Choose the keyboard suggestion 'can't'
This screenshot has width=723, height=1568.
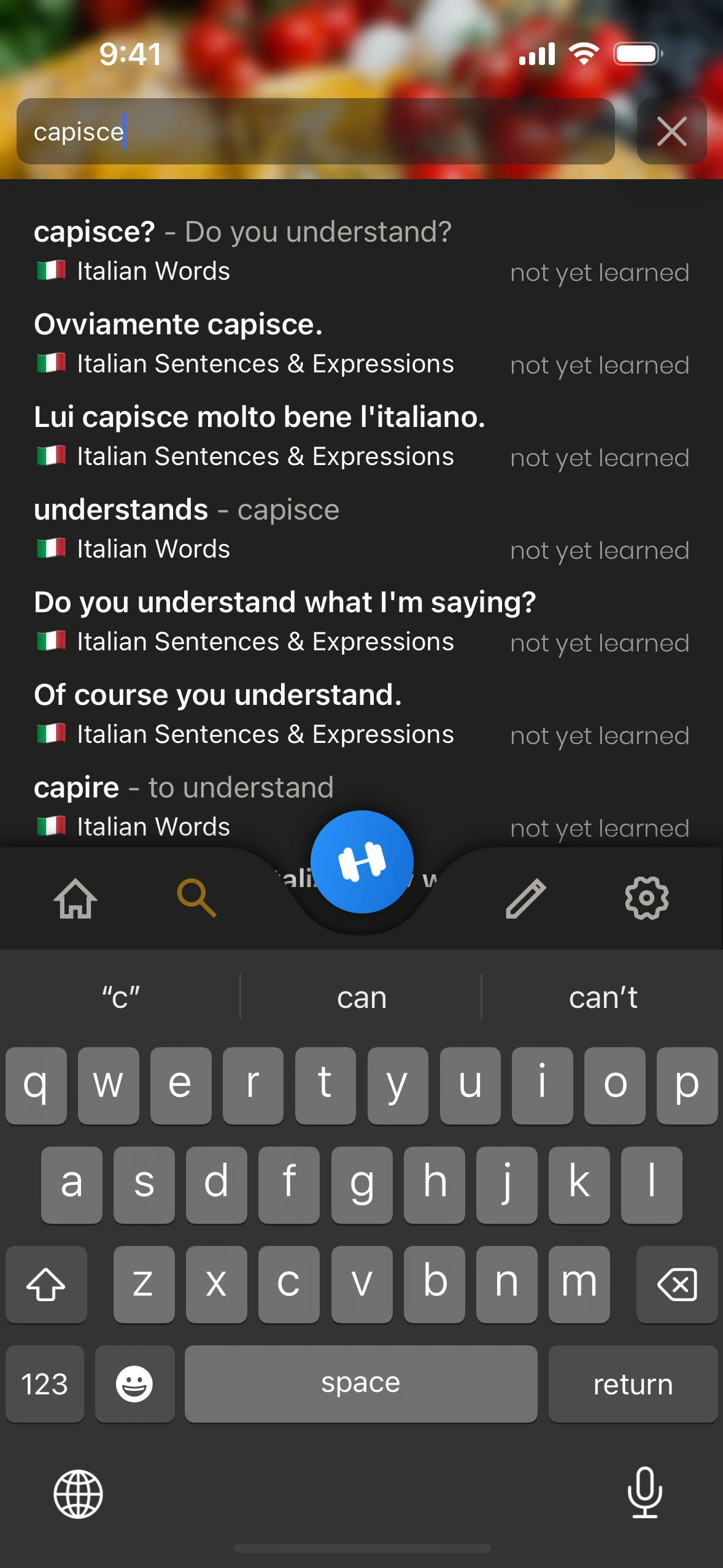click(x=603, y=997)
